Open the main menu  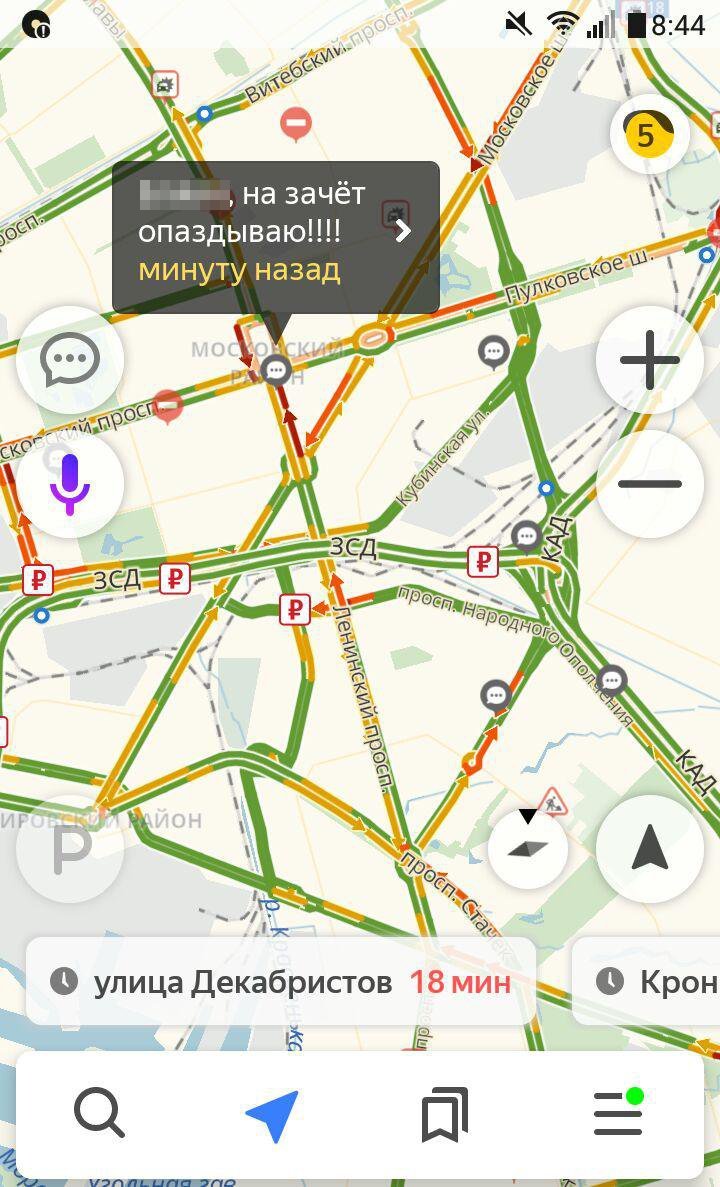[x=618, y=1114]
